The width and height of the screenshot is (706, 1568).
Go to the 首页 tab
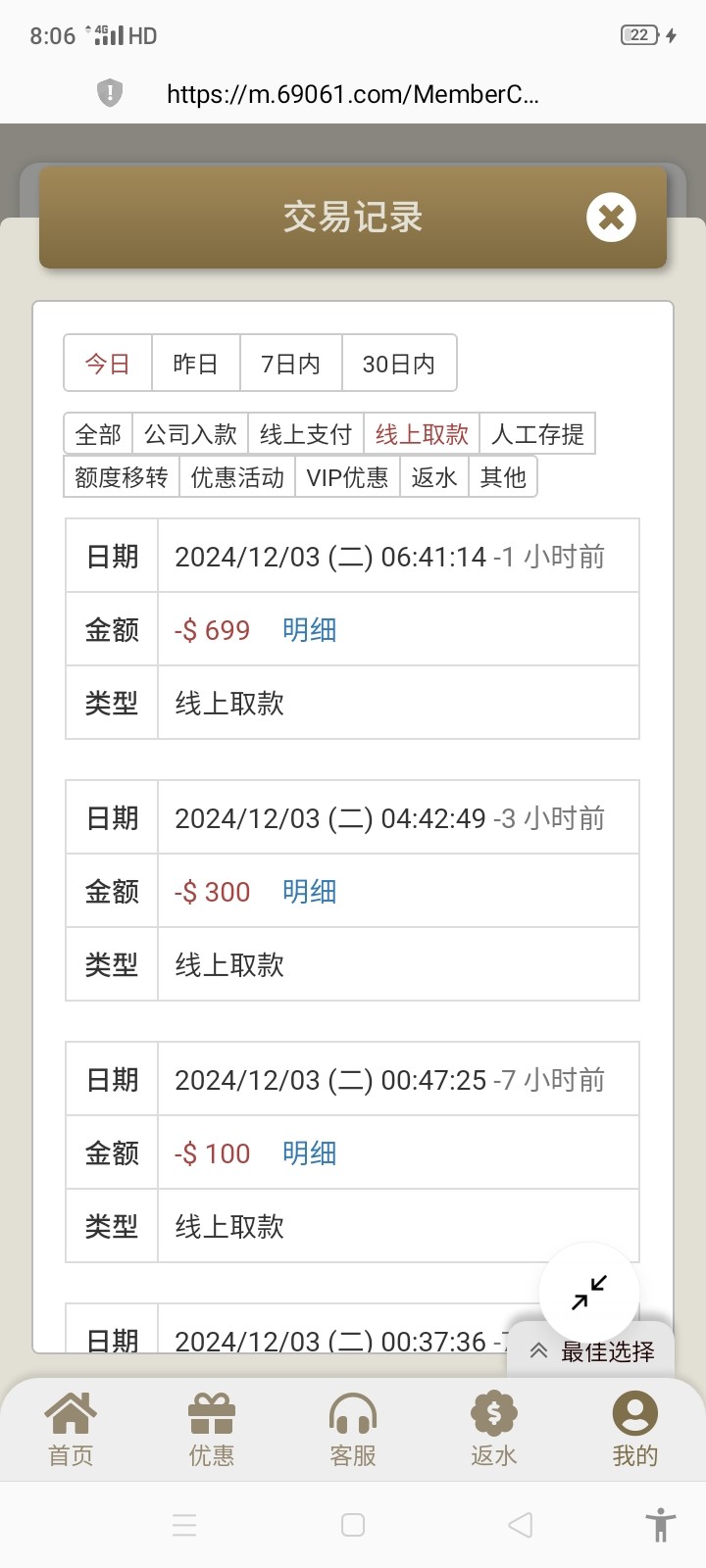pyautogui.click(x=71, y=1430)
